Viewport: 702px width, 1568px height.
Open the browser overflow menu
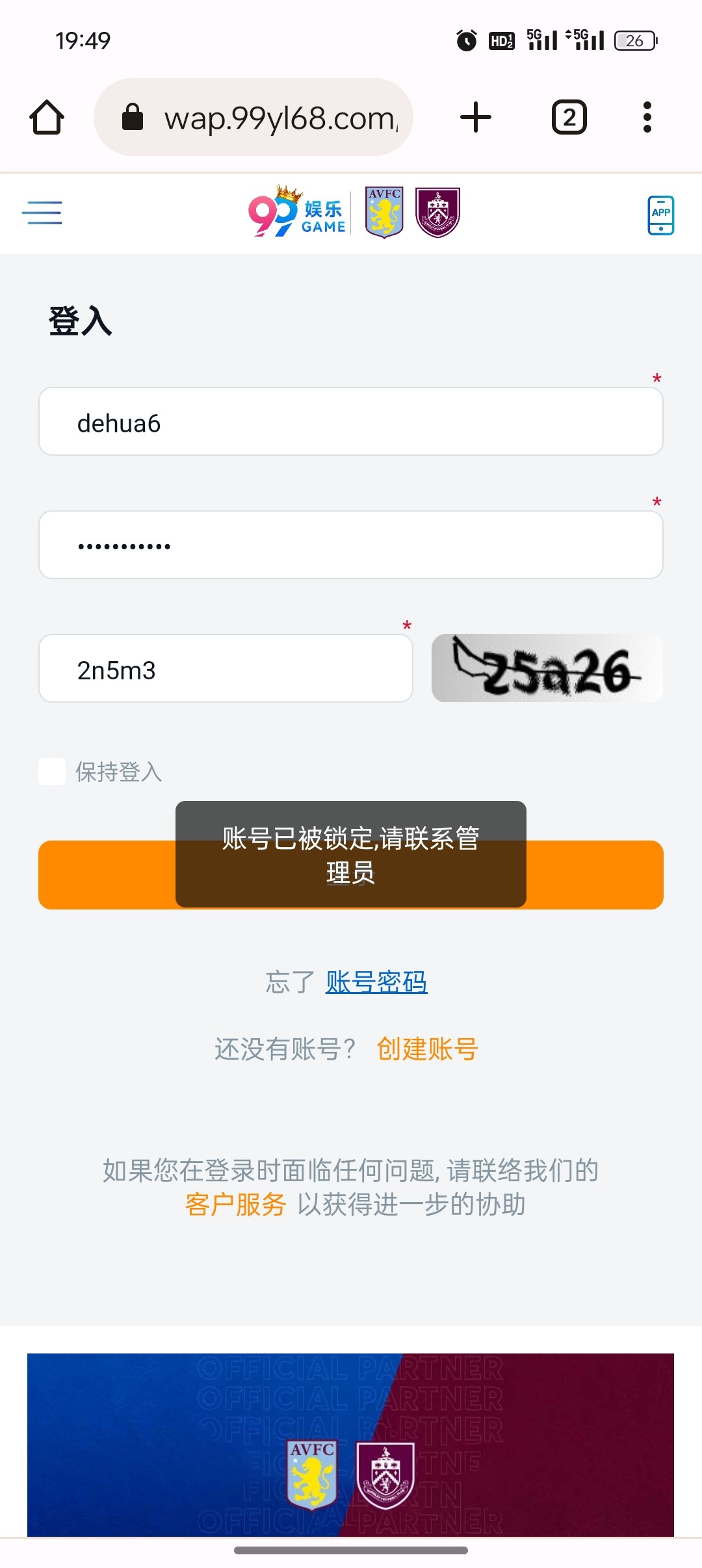point(647,118)
